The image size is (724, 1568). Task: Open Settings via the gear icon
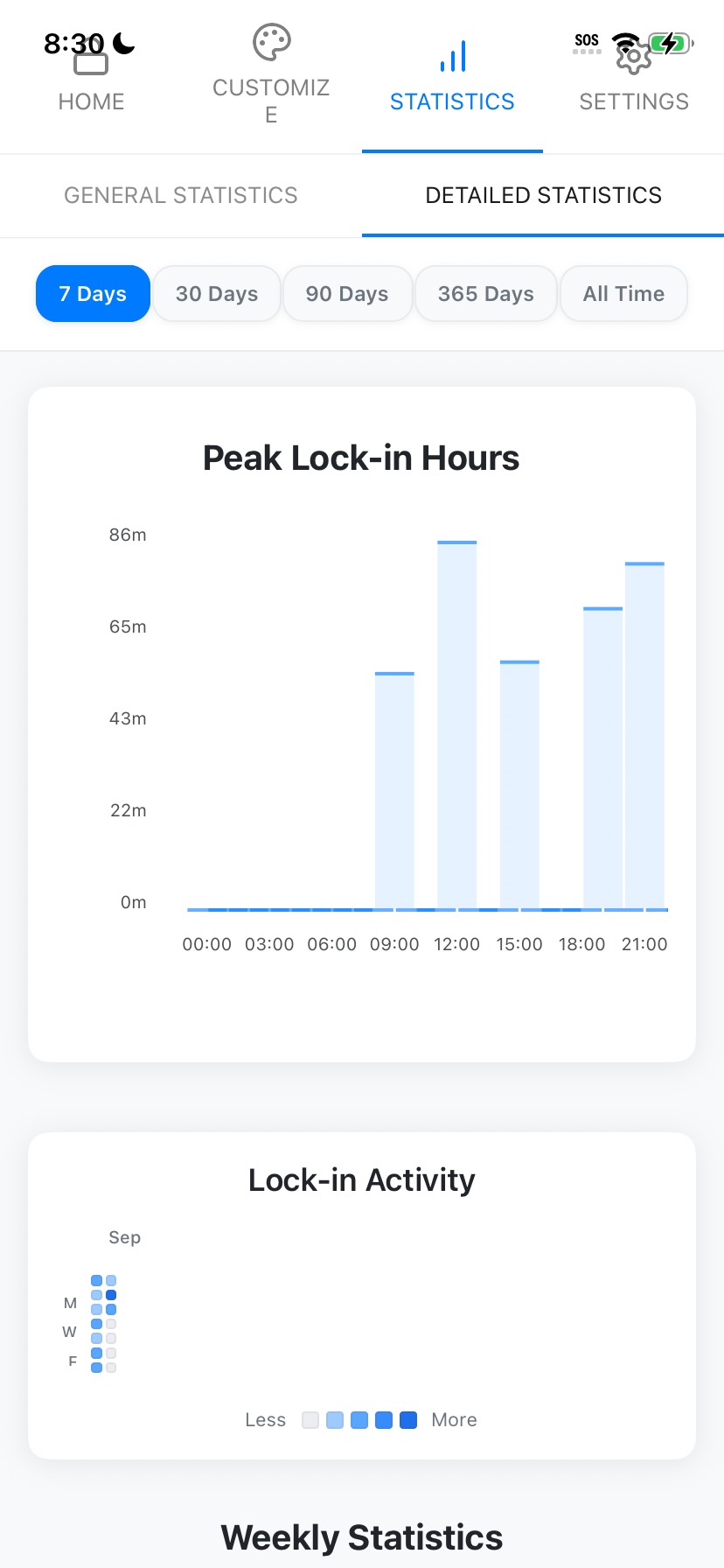(632, 56)
